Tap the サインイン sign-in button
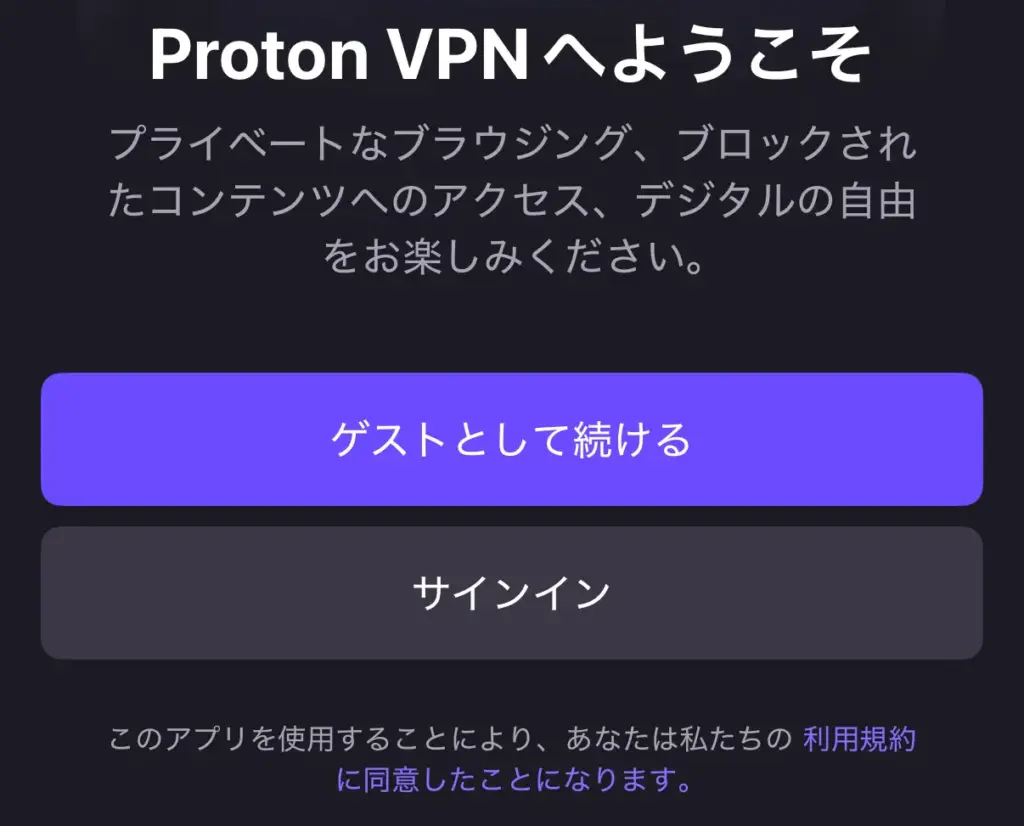This screenshot has height=826, width=1024. (511, 593)
